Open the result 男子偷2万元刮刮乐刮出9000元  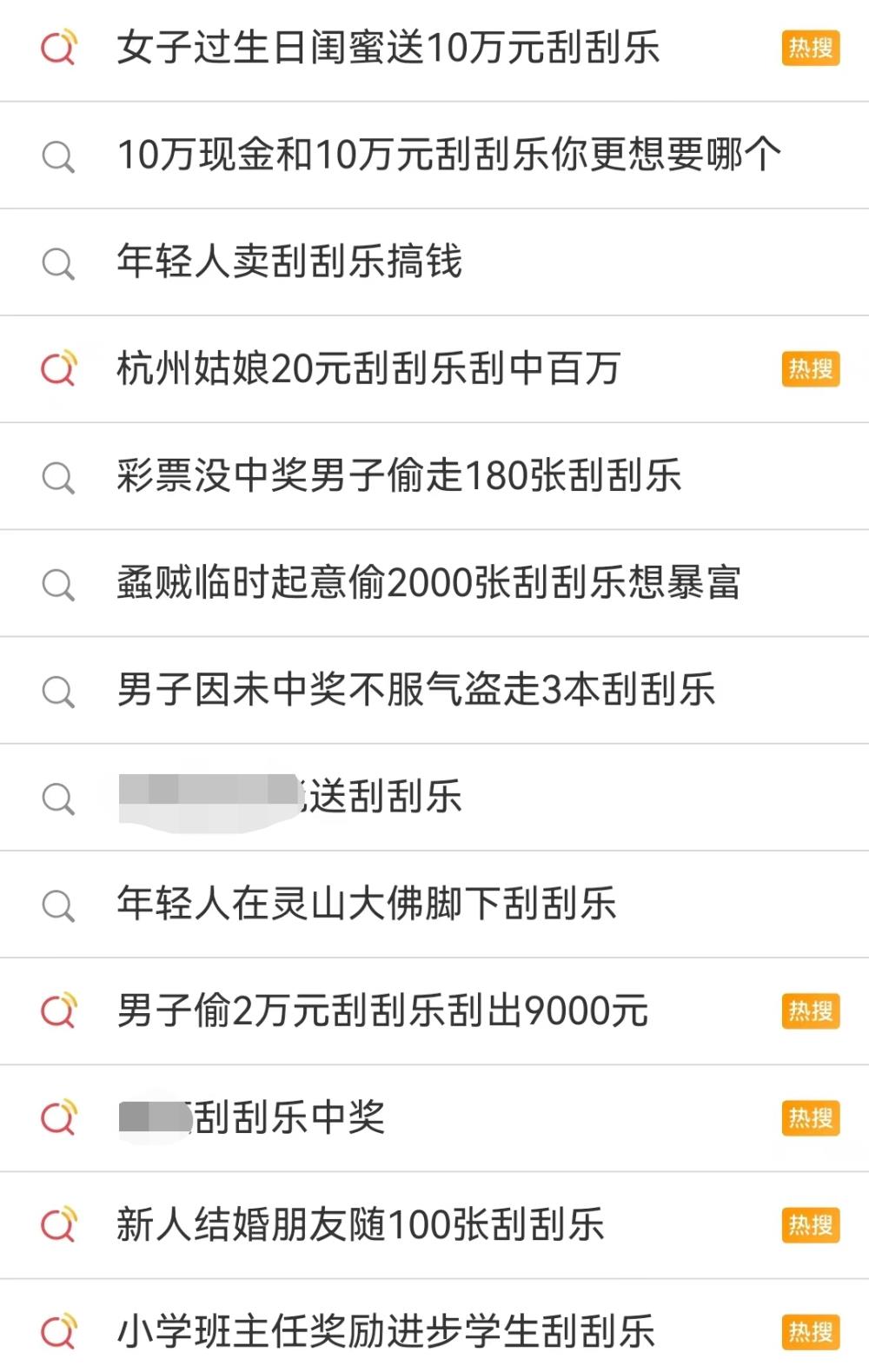pyautogui.click(x=382, y=1011)
